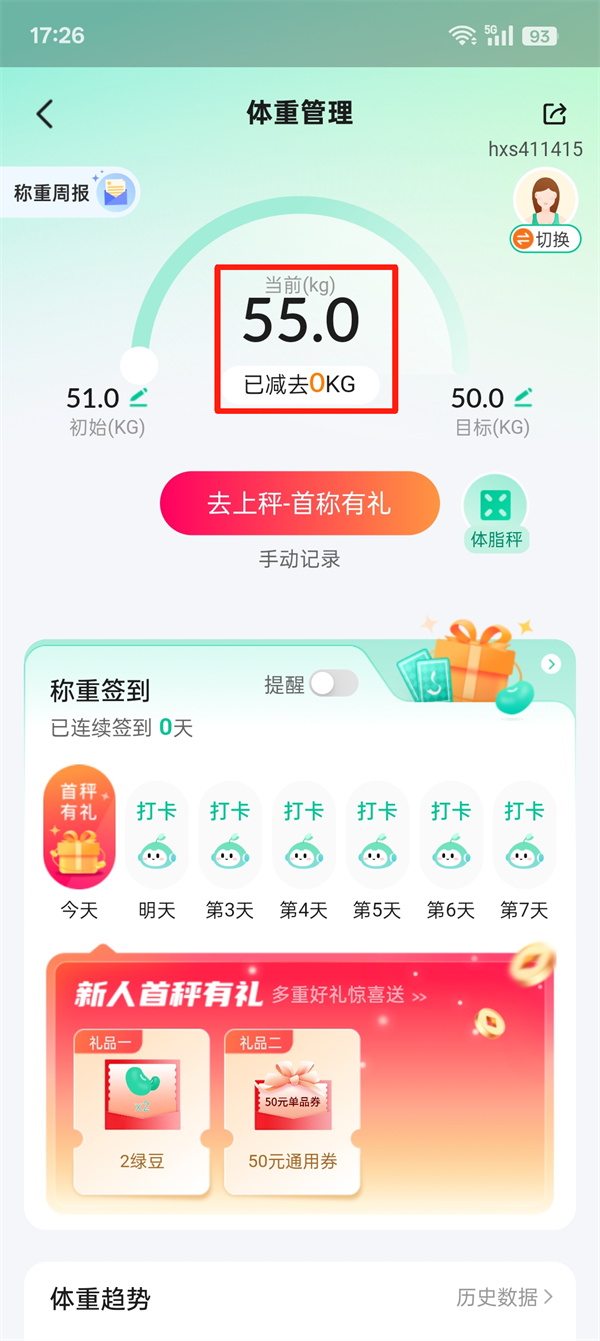Tap 切换 to switch user profile
The image size is (600, 1341).
(x=546, y=239)
